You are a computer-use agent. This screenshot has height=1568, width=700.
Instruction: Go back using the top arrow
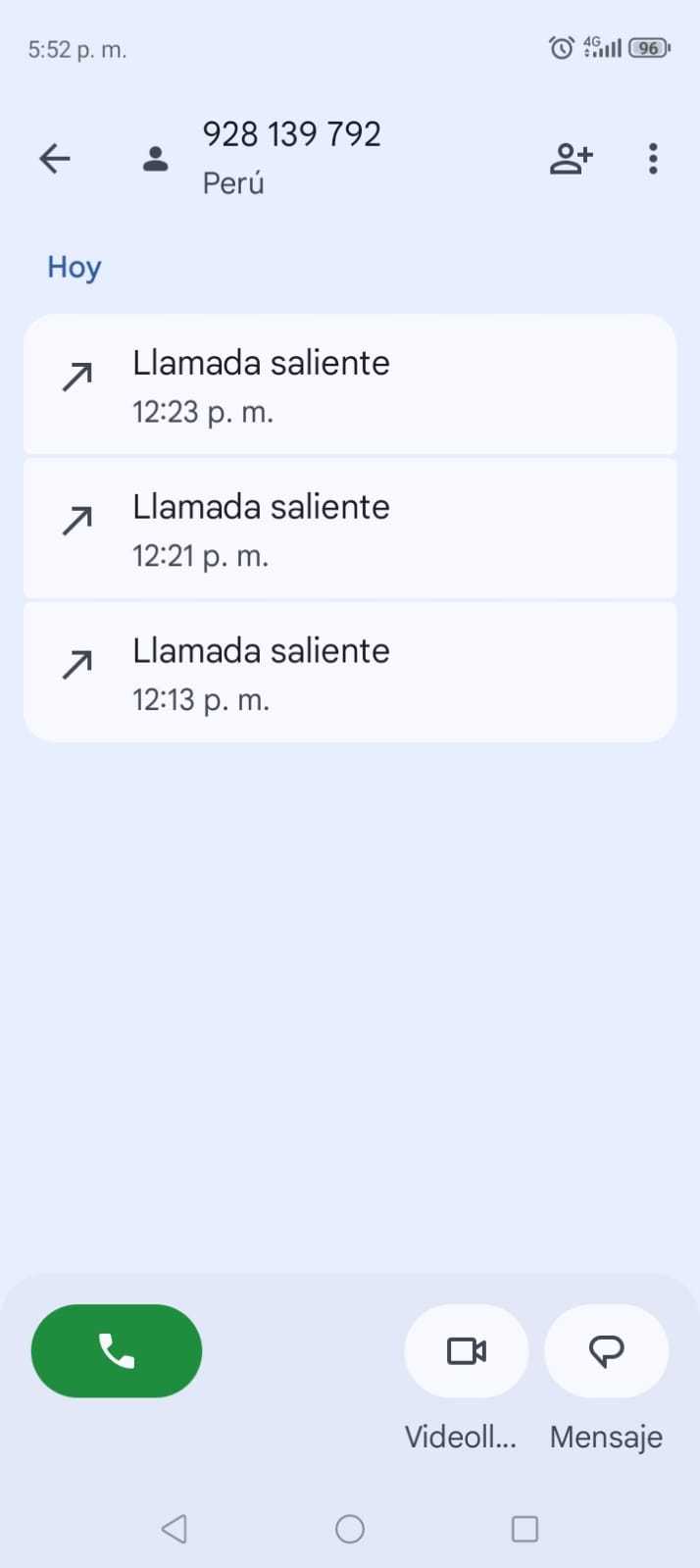pos(55,158)
